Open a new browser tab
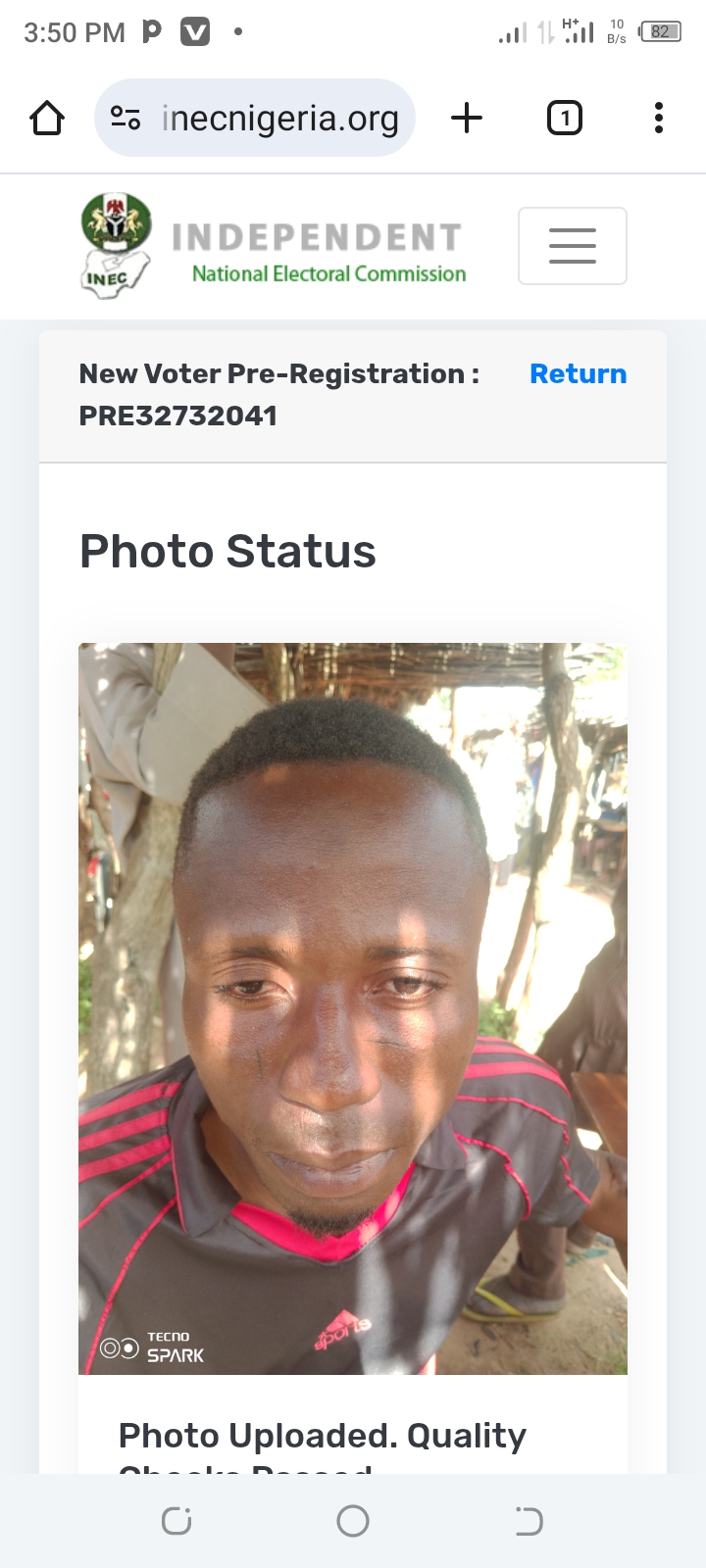The width and height of the screenshot is (706, 1568). click(467, 119)
